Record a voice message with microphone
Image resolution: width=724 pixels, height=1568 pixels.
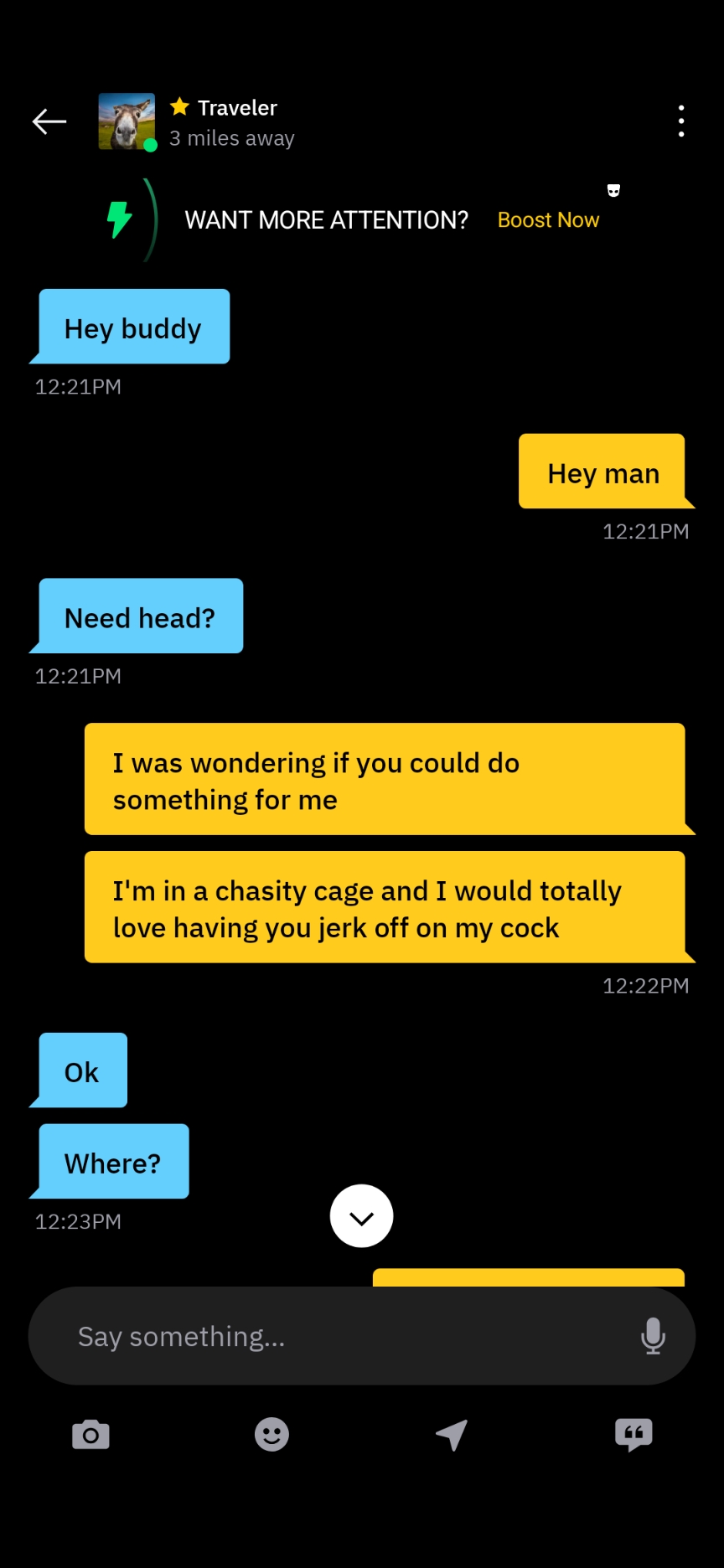[653, 1336]
